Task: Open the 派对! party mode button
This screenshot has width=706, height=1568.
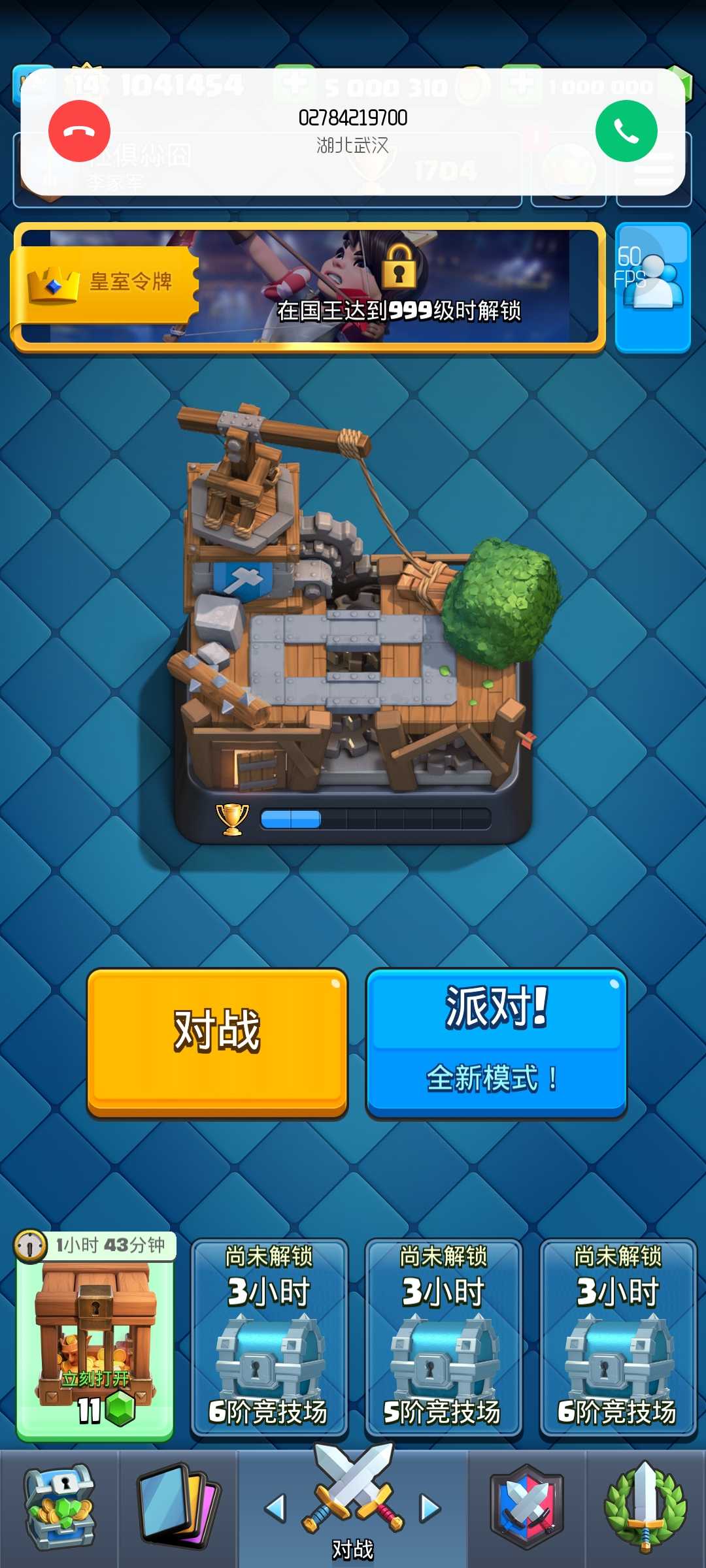Action: coord(497,1043)
